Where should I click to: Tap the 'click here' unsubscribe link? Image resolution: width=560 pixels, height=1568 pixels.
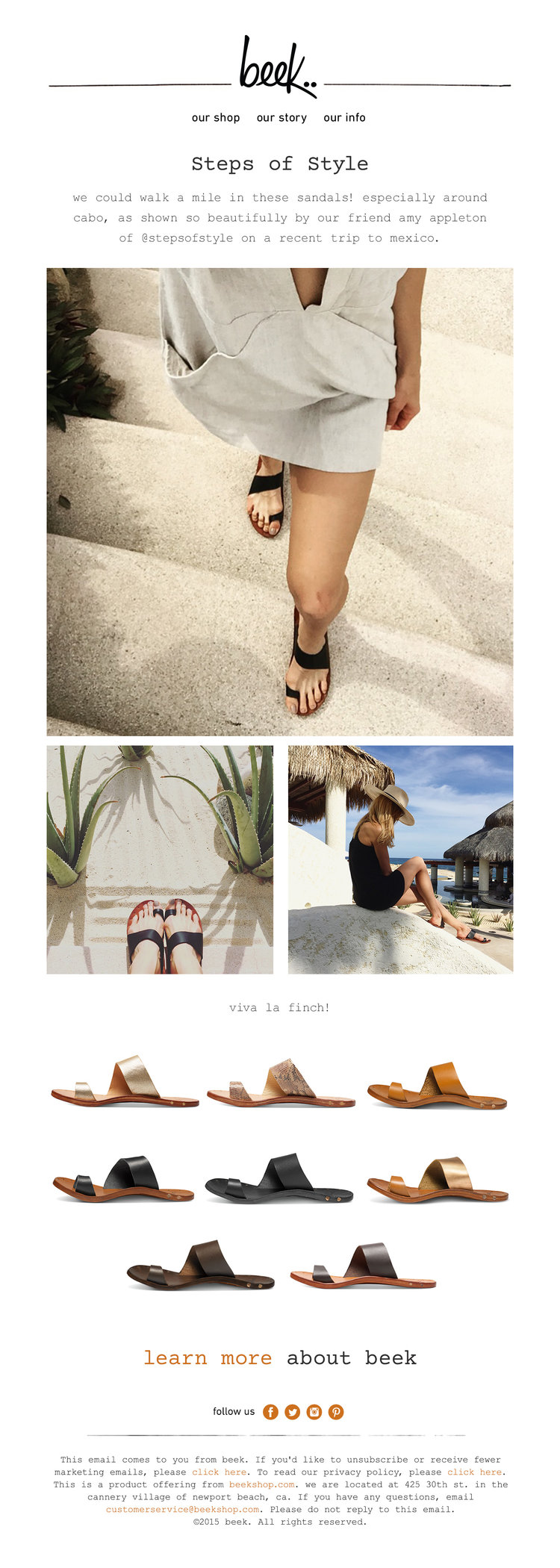coord(219,1472)
